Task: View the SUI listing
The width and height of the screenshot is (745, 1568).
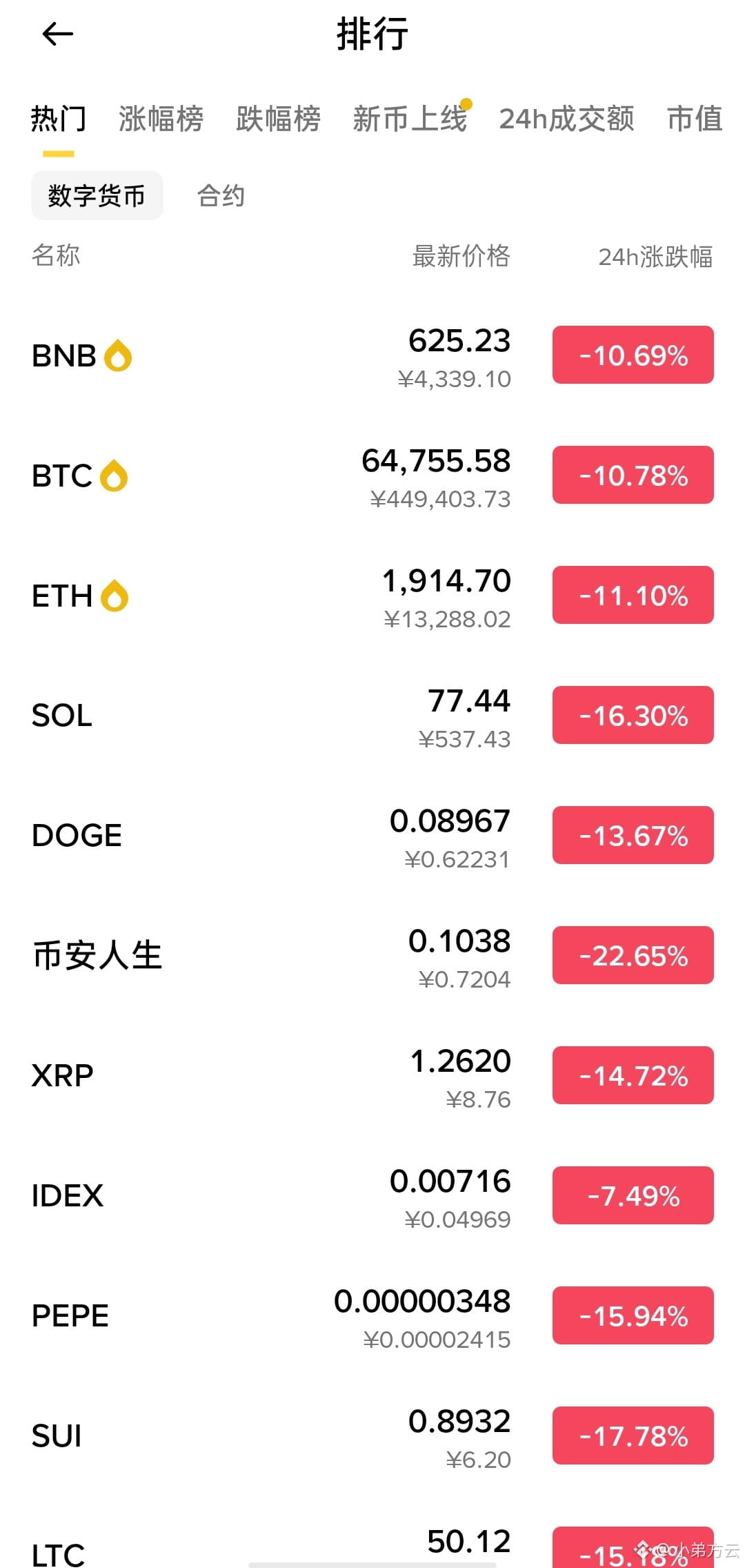Action: pos(372,1437)
